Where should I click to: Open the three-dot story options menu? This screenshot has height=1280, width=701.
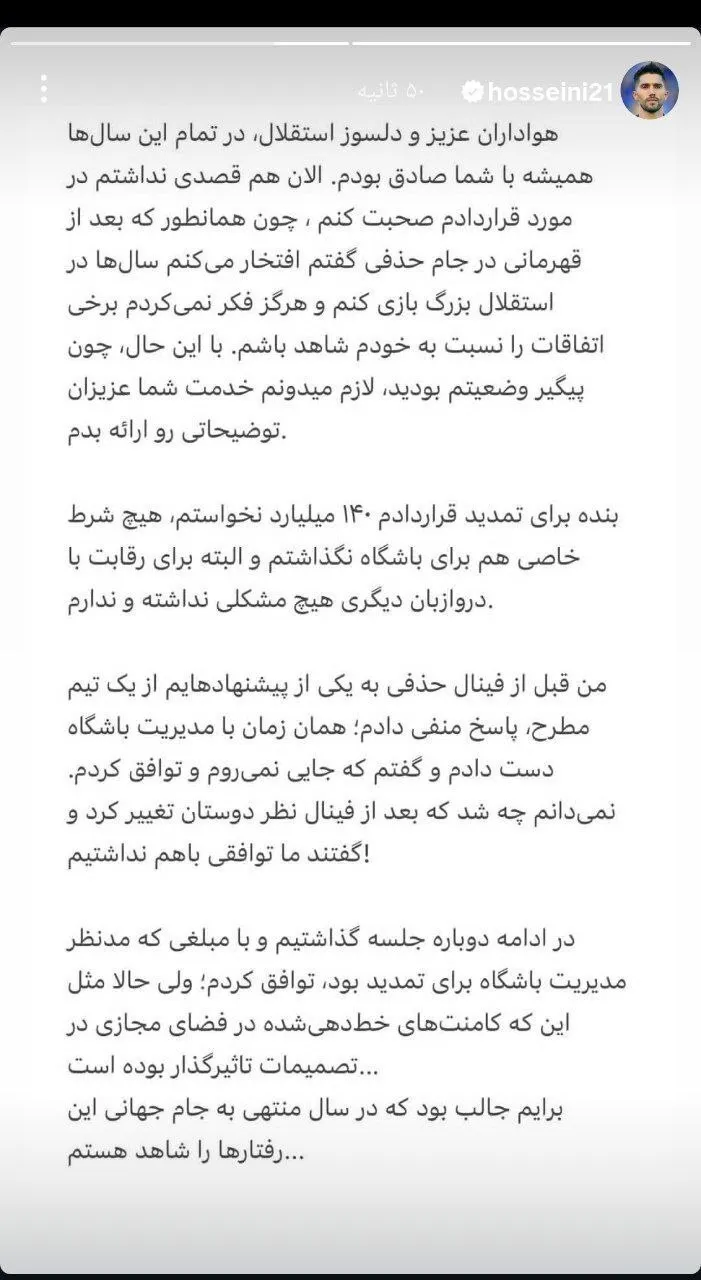coord(44,89)
